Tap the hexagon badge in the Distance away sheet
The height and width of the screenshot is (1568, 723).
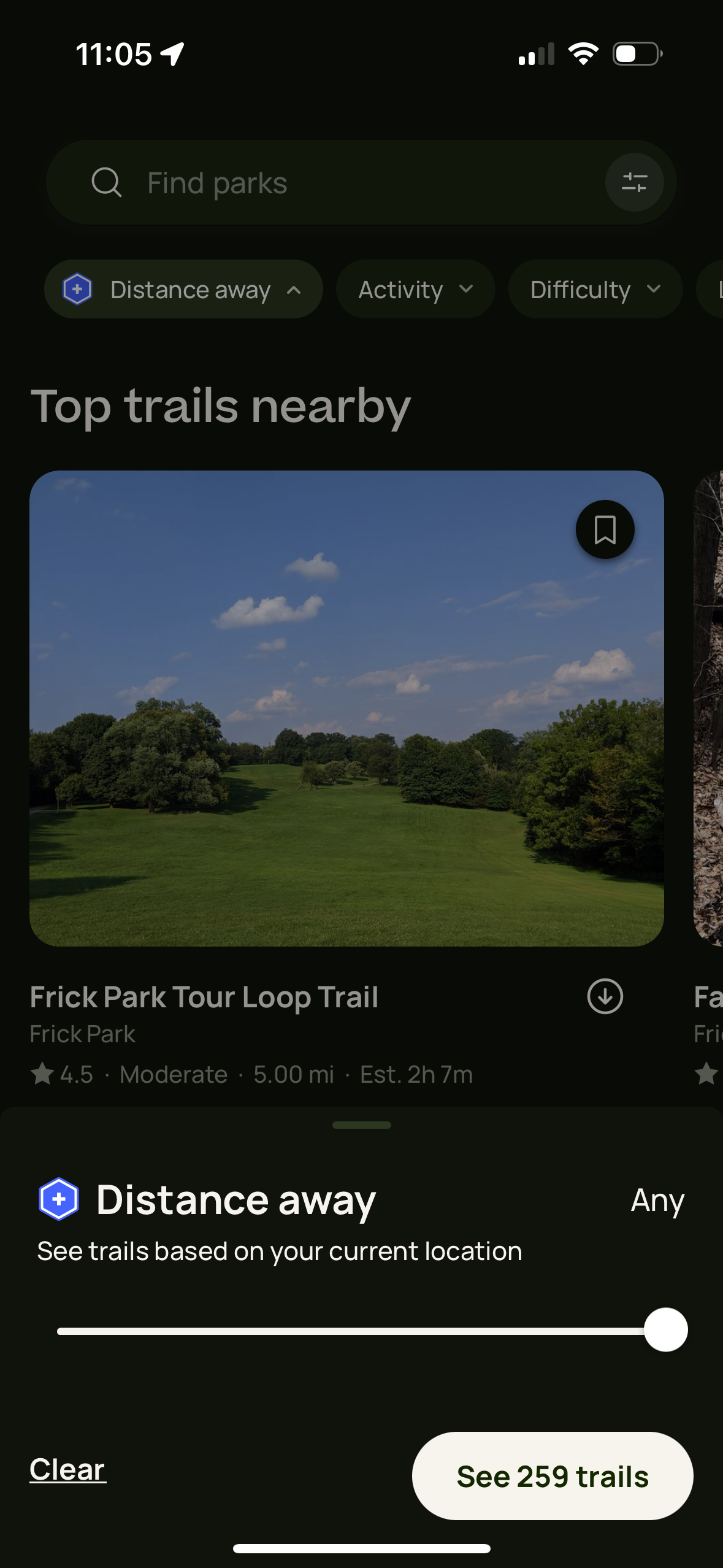(x=59, y=1199)
